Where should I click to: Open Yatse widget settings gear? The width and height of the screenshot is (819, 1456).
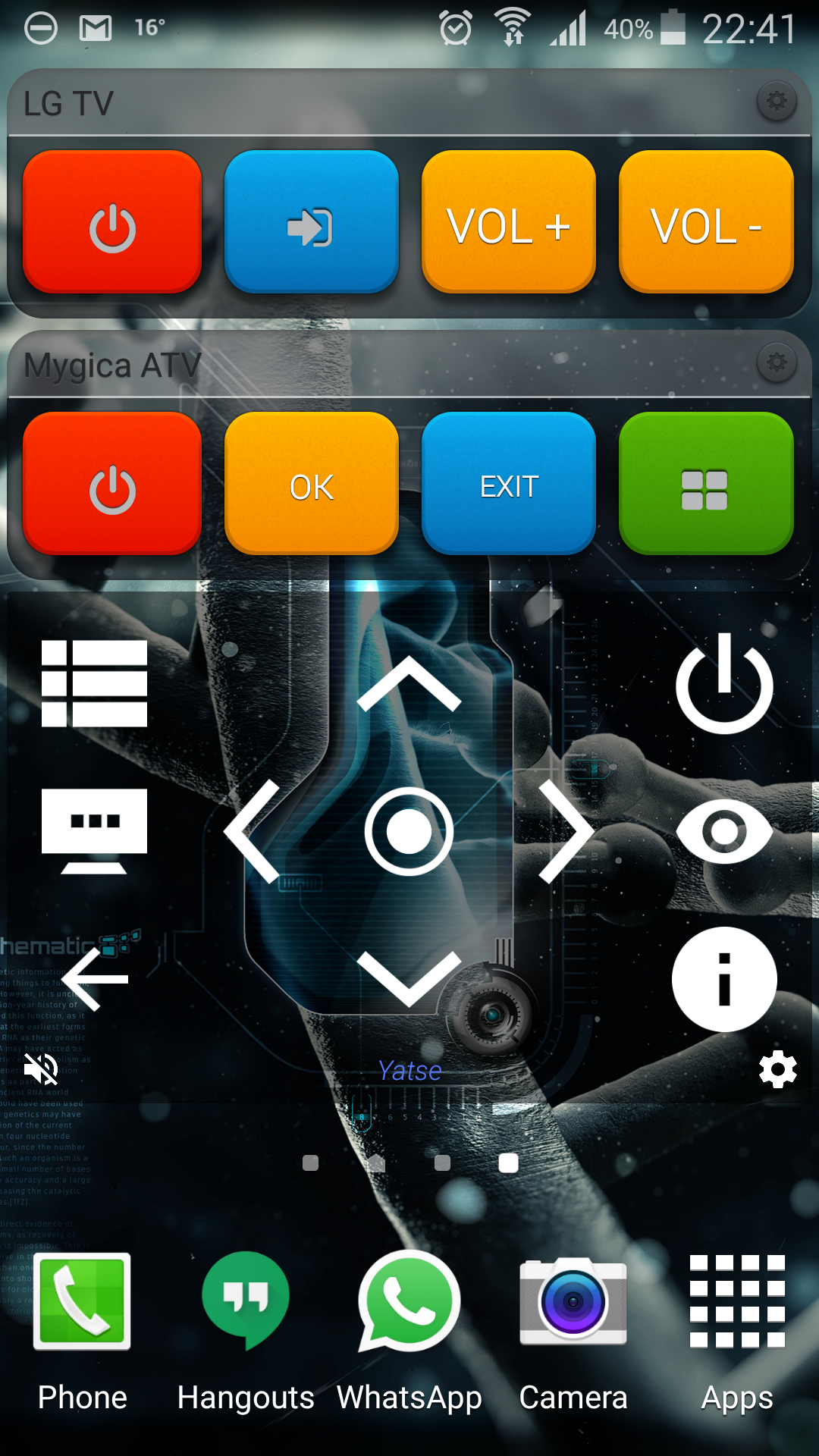777,1069
